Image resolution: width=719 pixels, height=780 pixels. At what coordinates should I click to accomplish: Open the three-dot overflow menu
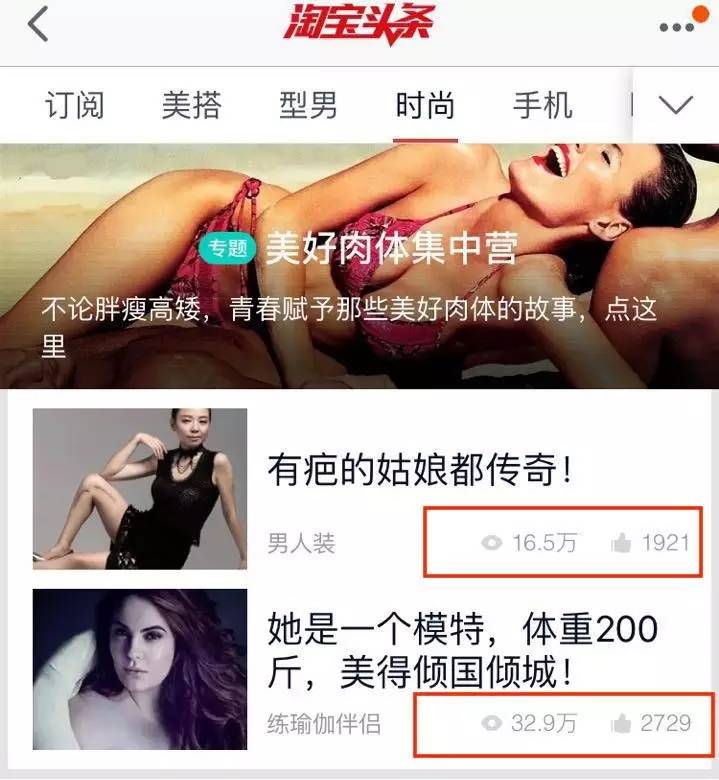point(677,27)
